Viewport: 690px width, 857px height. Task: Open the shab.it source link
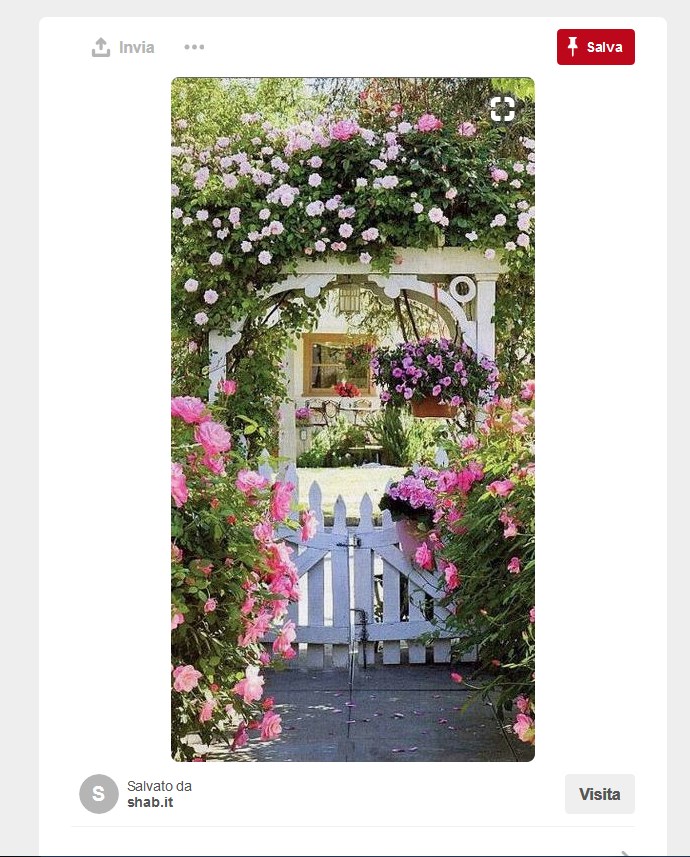pyautogui.click(x=149, y=802)
